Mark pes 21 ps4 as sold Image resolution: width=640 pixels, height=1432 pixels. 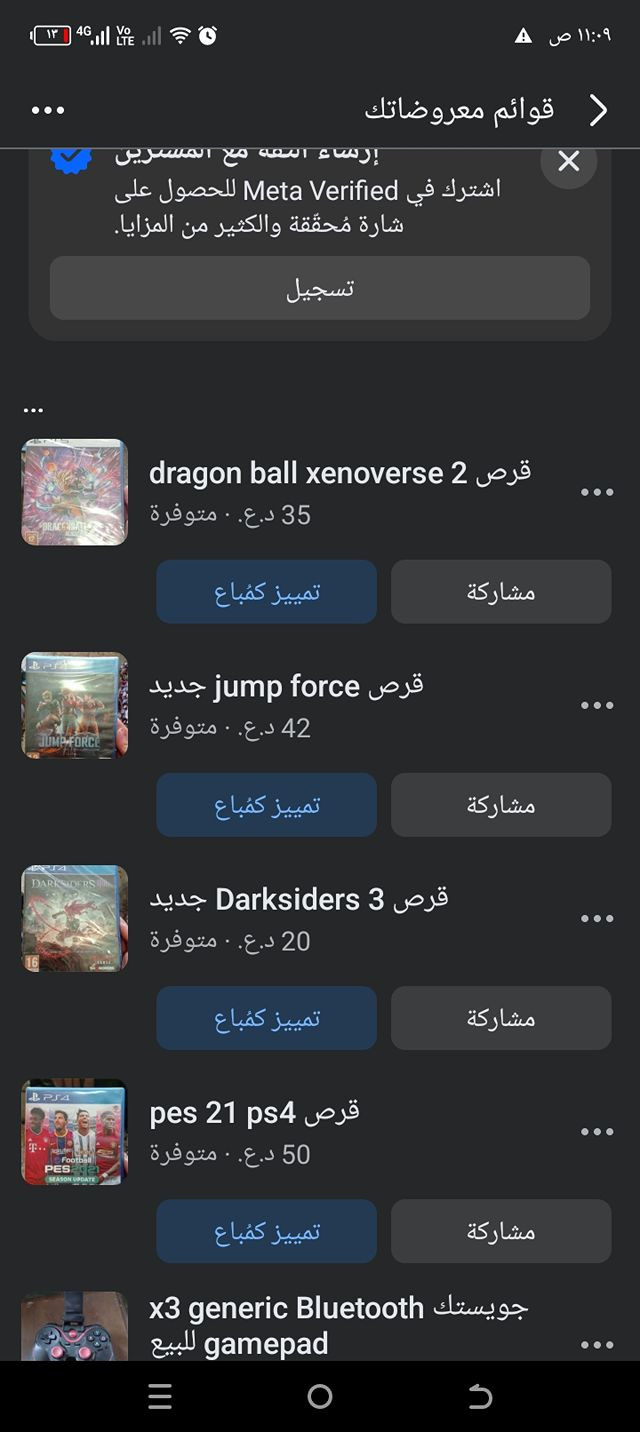click(x=266, y=1231)
